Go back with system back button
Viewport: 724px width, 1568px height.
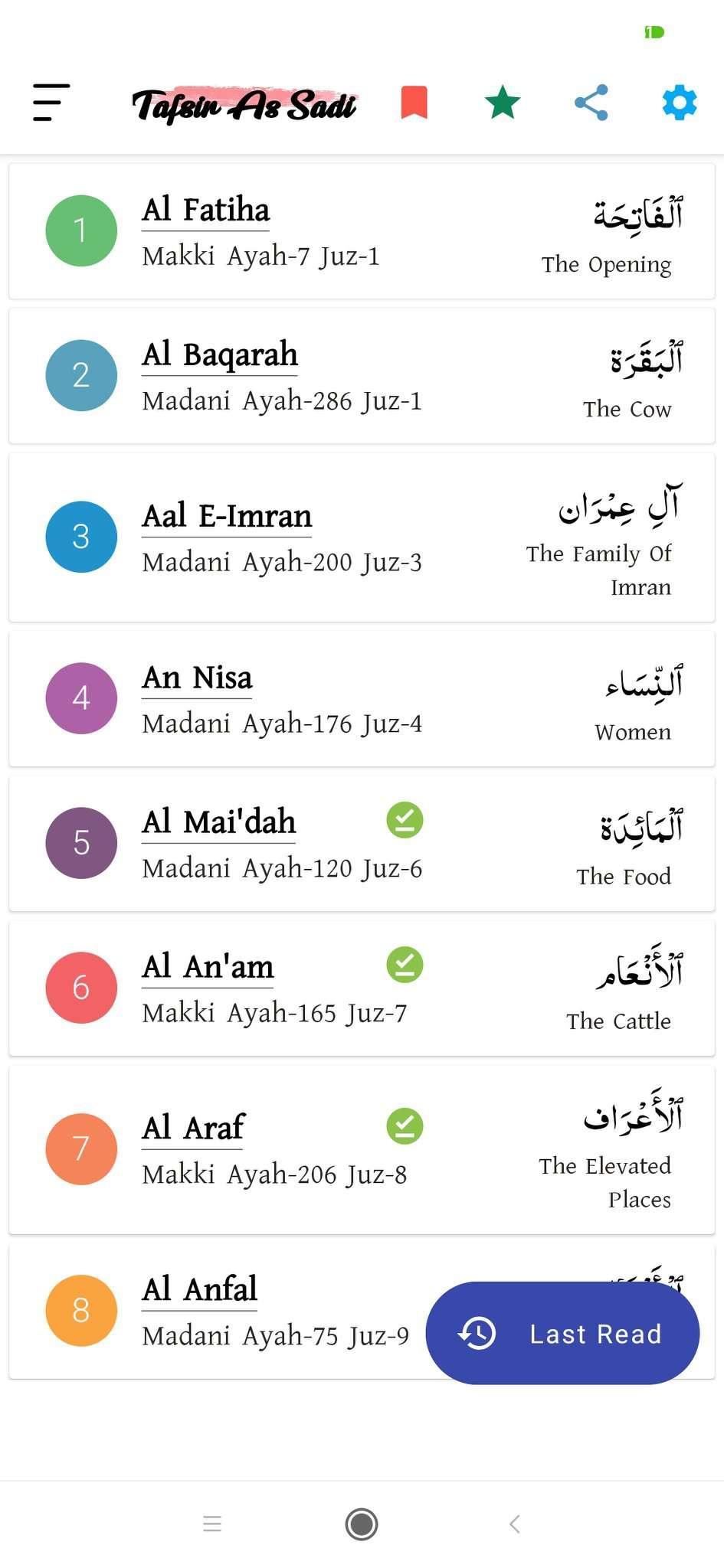515,1524
